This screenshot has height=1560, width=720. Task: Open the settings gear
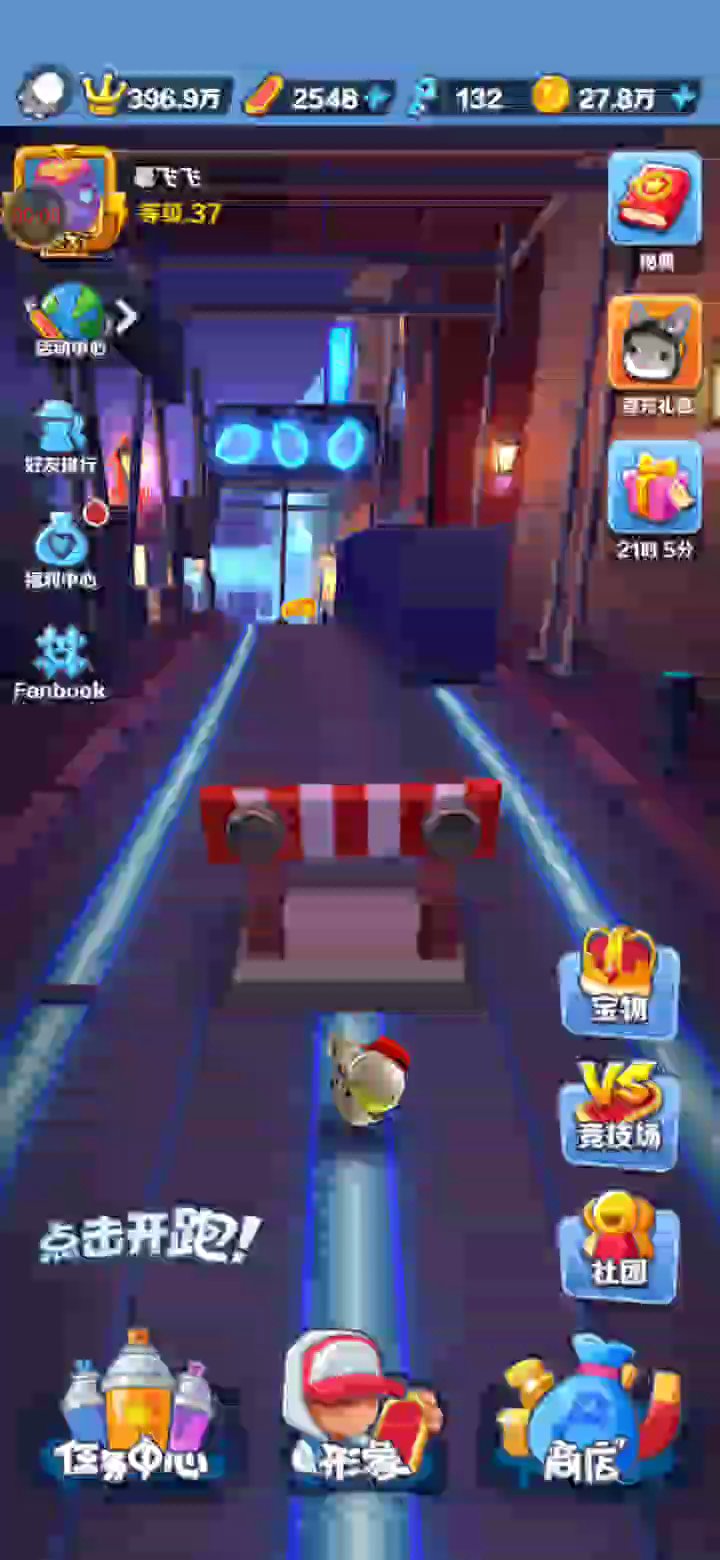click(46, 97)
